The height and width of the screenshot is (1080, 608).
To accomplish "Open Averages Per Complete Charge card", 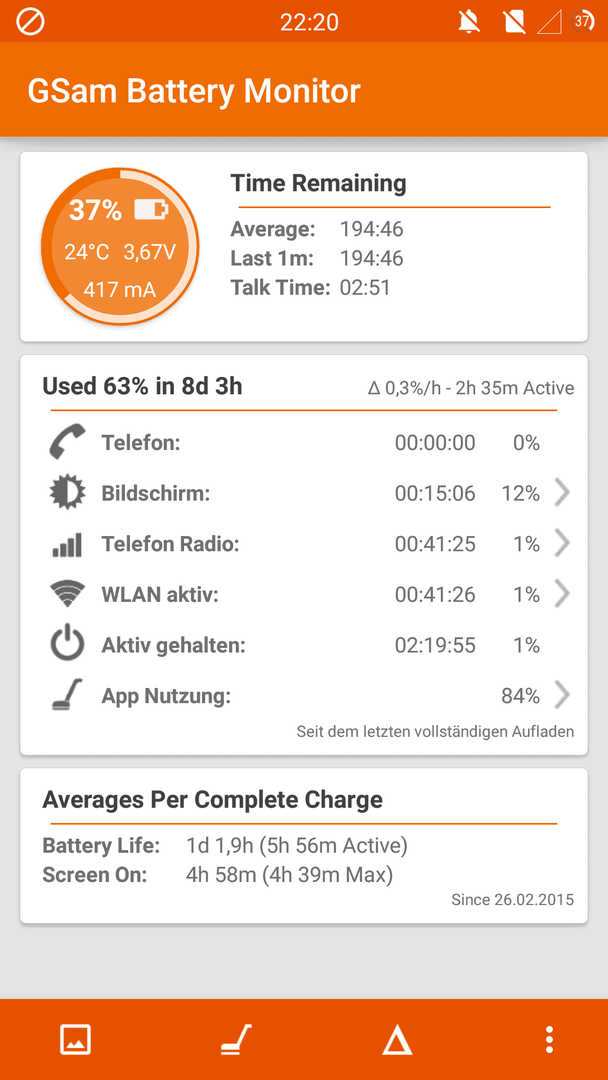I will tap(304, 846).
